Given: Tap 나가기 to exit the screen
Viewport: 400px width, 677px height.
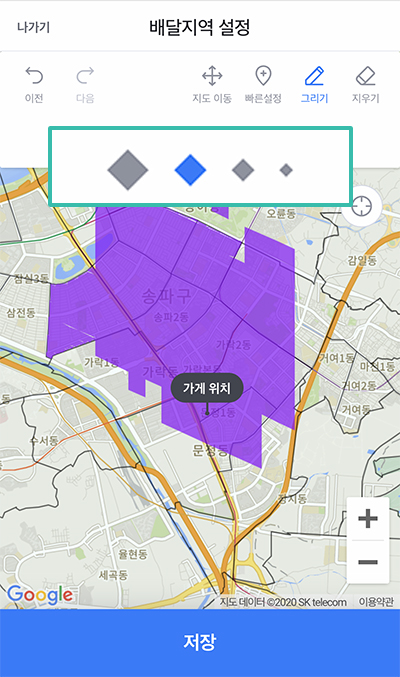Looking at the screenshot, I should (34, 27).
